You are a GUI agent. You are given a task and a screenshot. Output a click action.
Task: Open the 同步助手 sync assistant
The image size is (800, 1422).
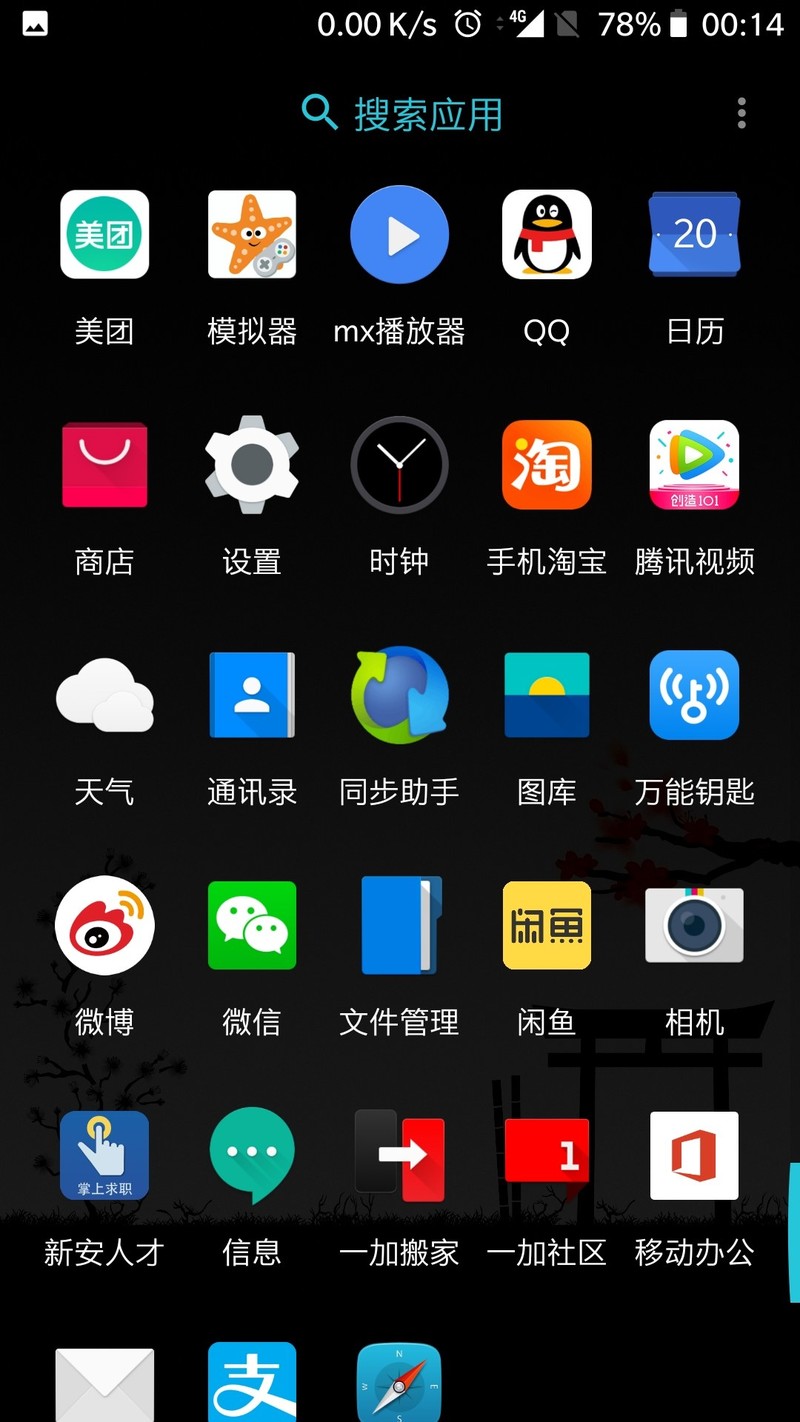click(x=399, y=695)
